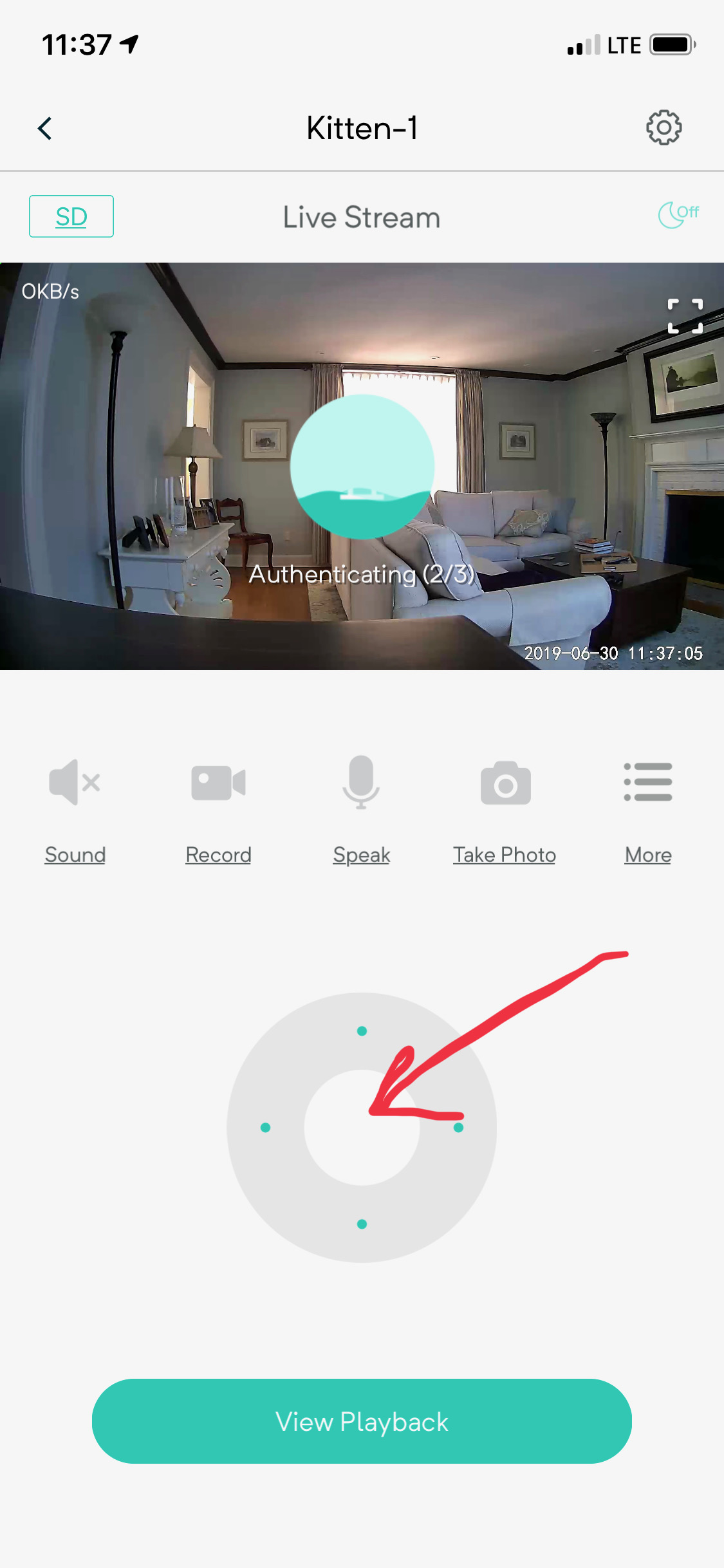Pan camera down with bottom dot
Viewport: 724px width, 1568px height.
point(362,1224)
